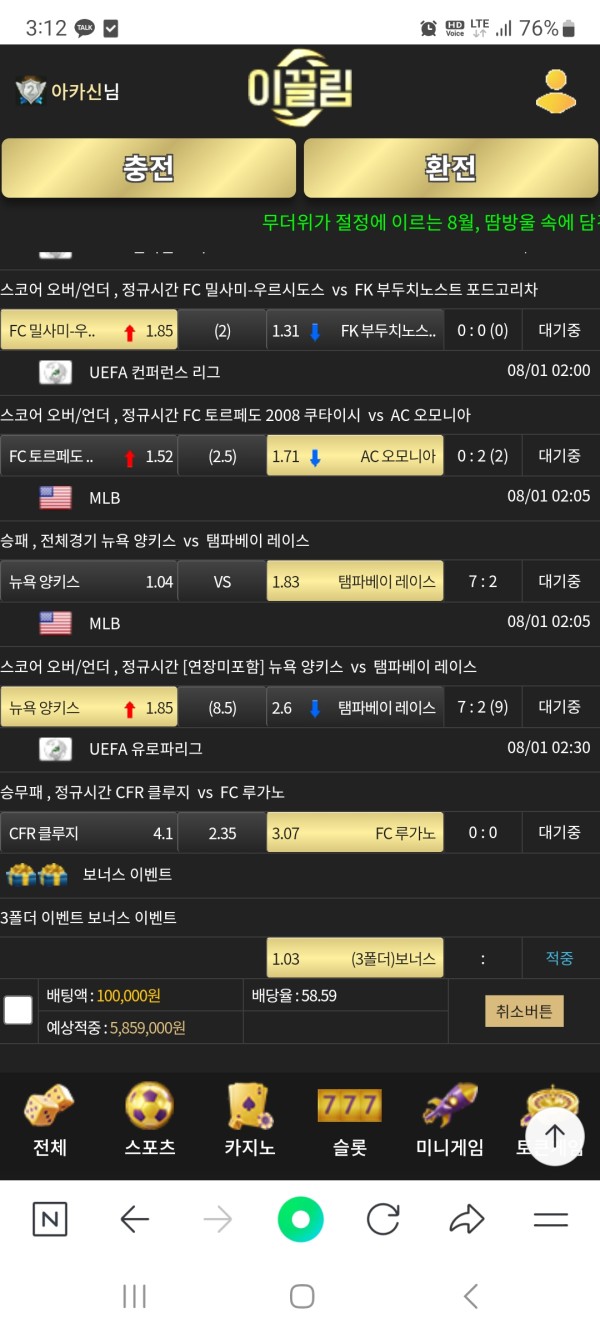Open the Naver N home button
The image size is (600, 1333).
pyautogui.click(x=50, y=1219)
